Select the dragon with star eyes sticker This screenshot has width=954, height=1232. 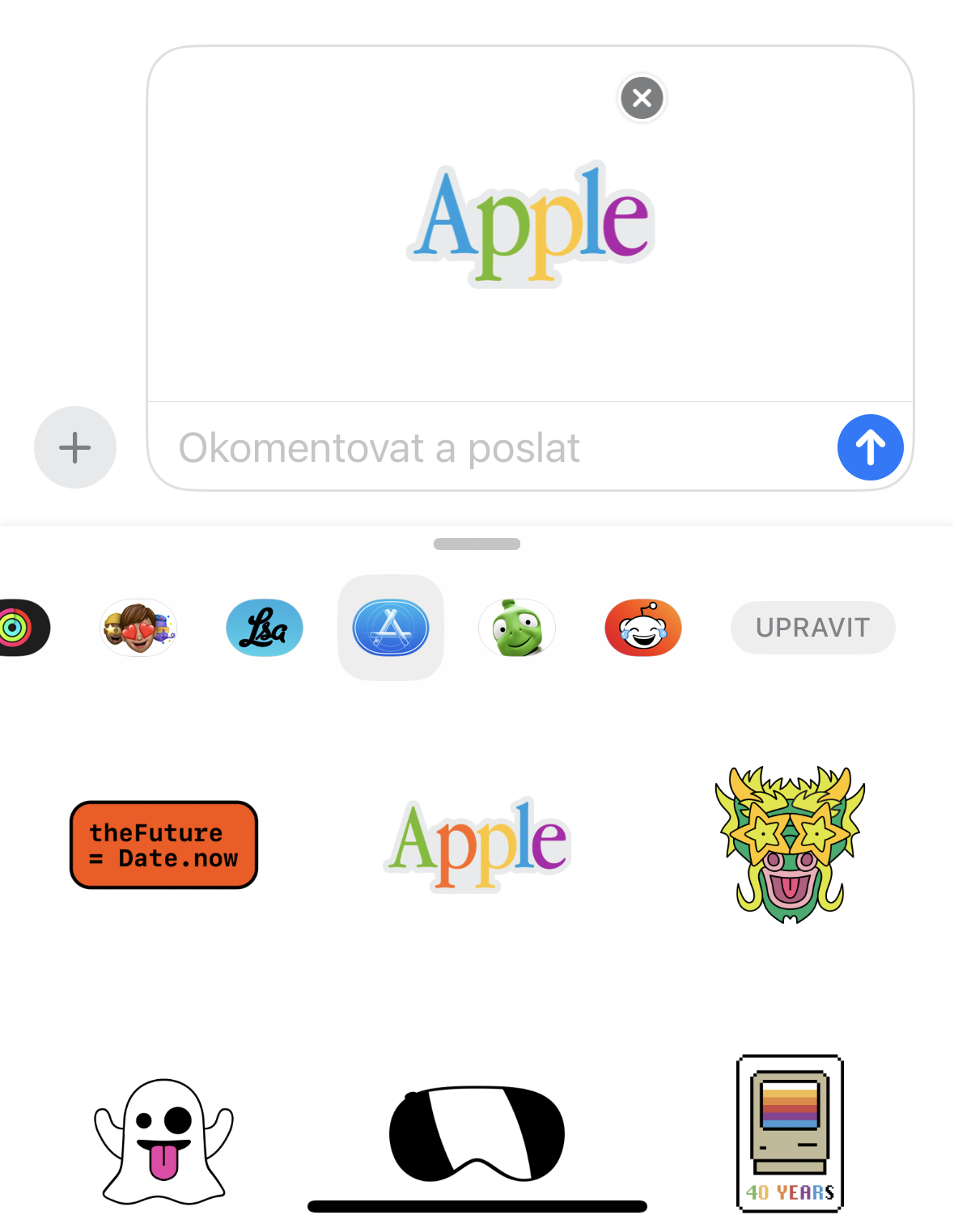(790, 845)
